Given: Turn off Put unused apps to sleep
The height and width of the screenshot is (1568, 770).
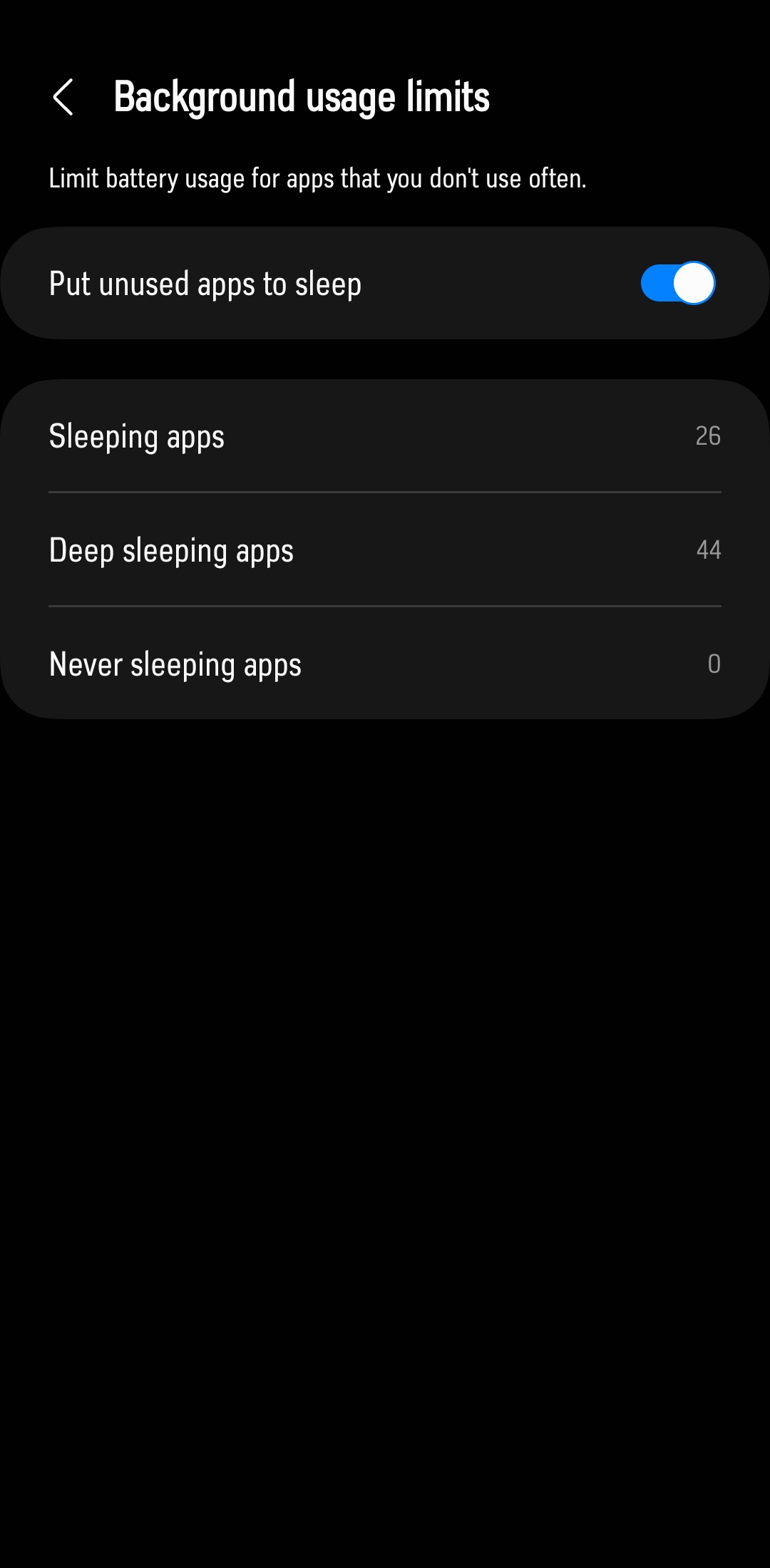Looking at the screenshot, I should pyautogui.click(x=677, y=284).
